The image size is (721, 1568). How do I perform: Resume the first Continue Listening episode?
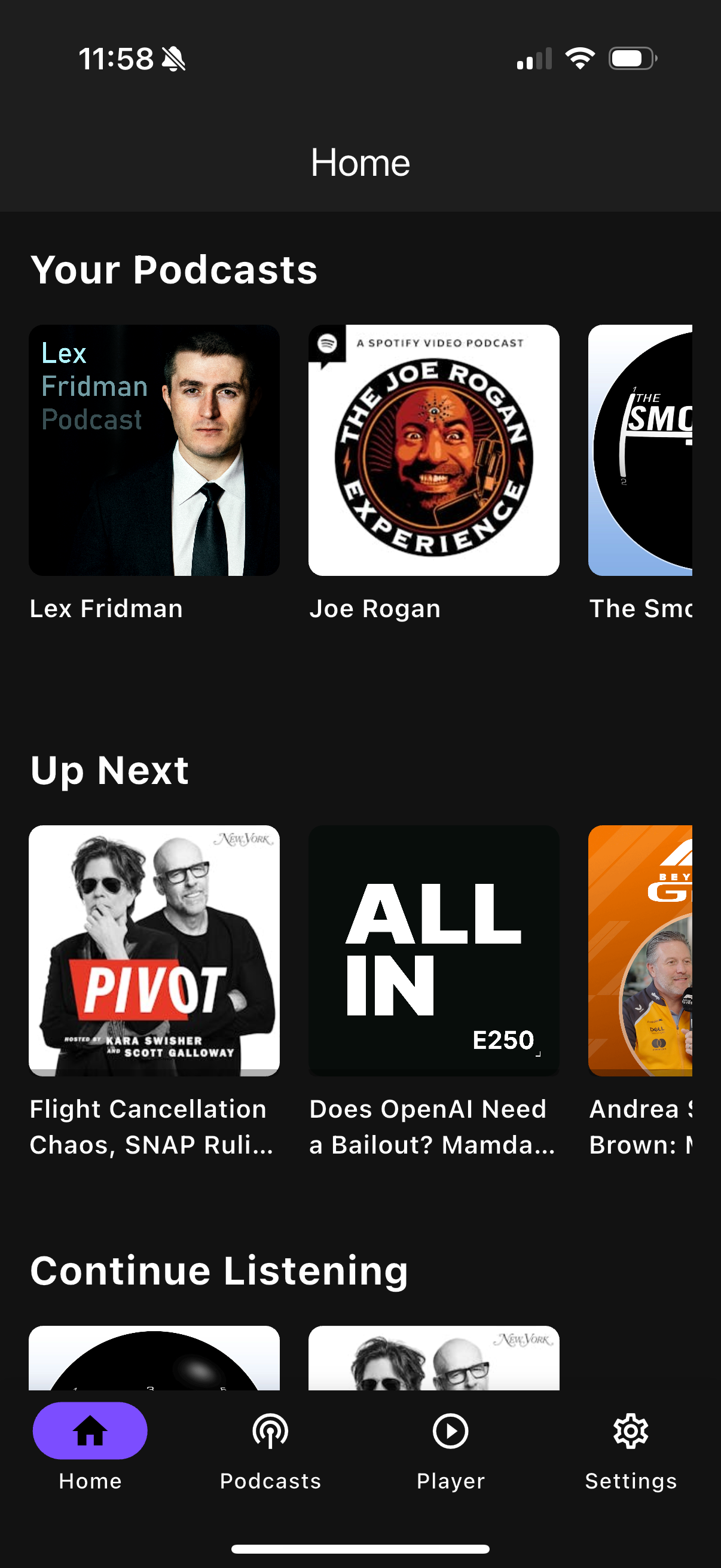pos(154,1358)
